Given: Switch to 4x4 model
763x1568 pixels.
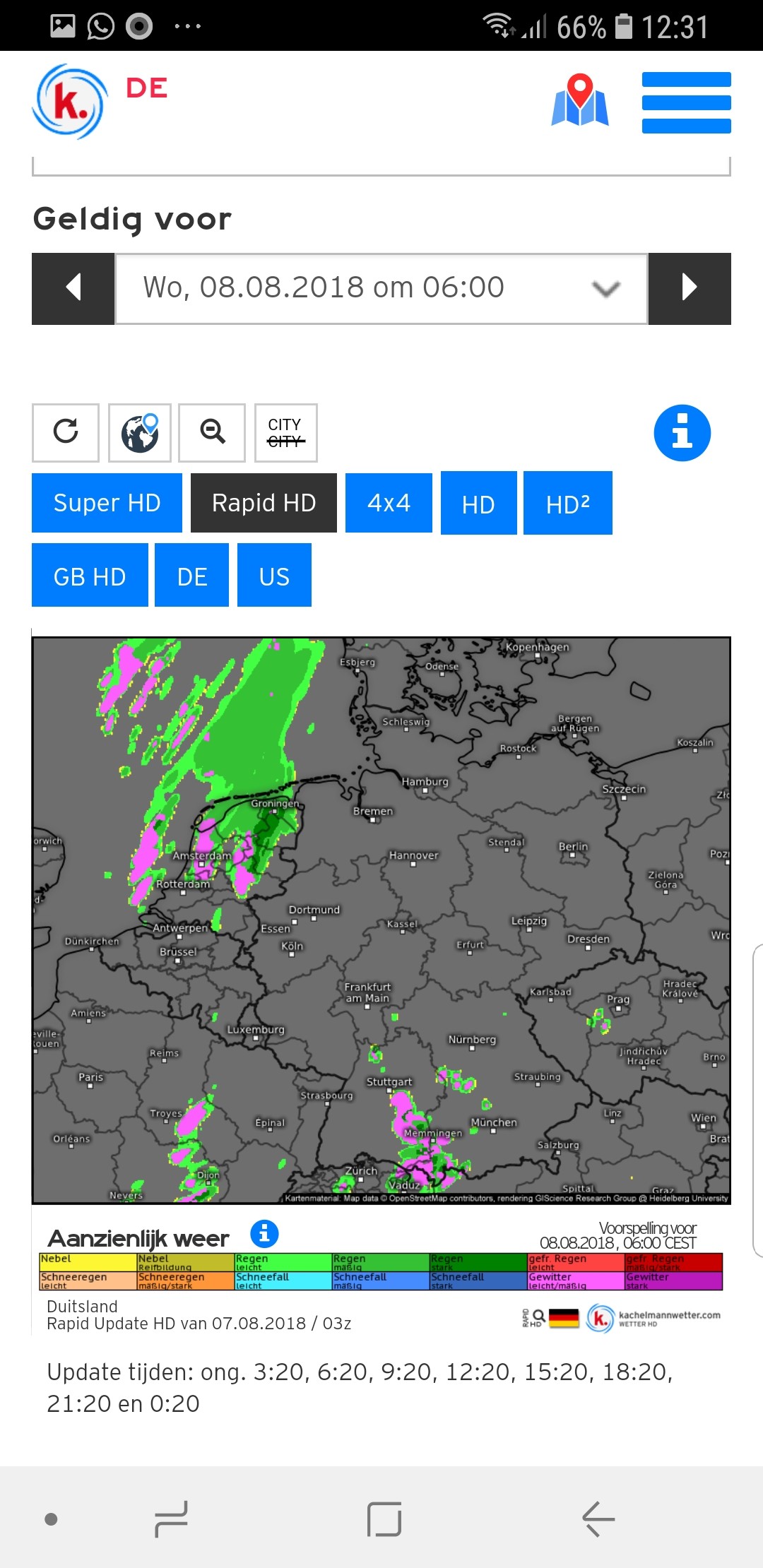Looking at the screenshot, I should pyautogui.click(x=389, y=503).
